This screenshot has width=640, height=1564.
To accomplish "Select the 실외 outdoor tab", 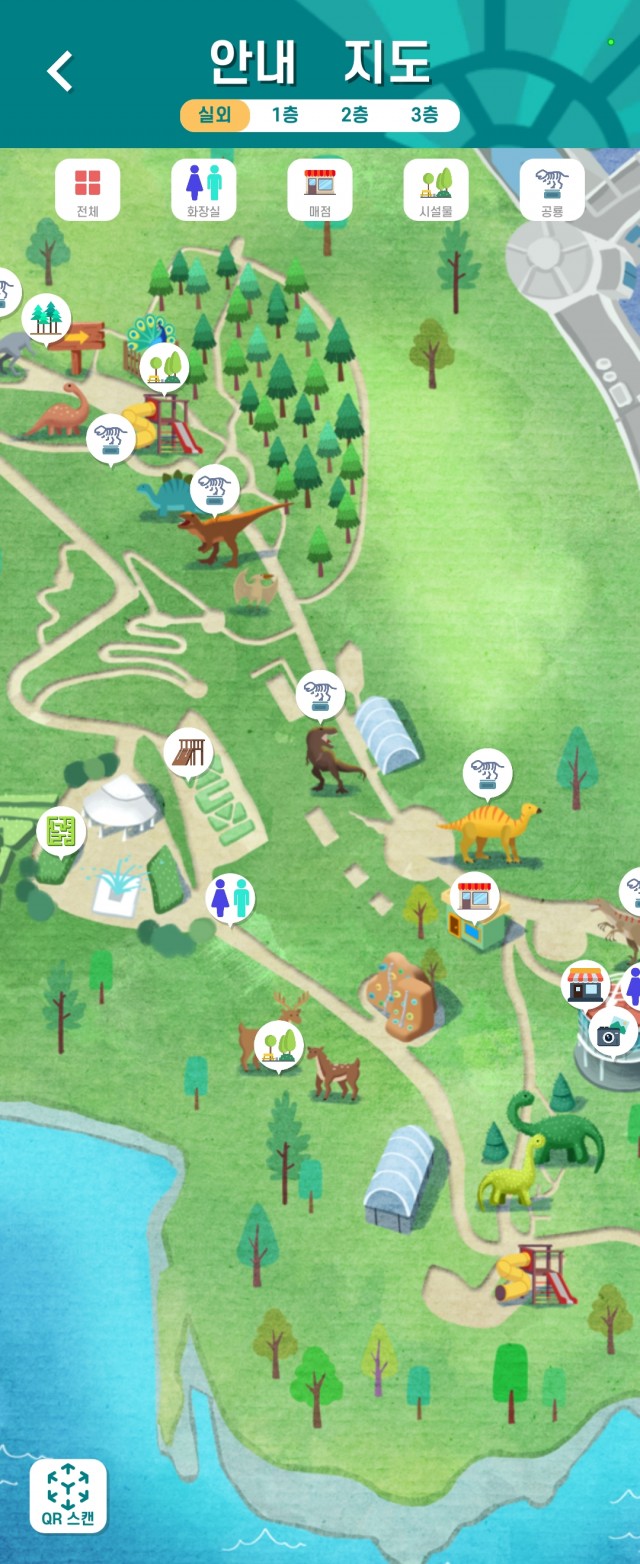I will tap(215, 115).
